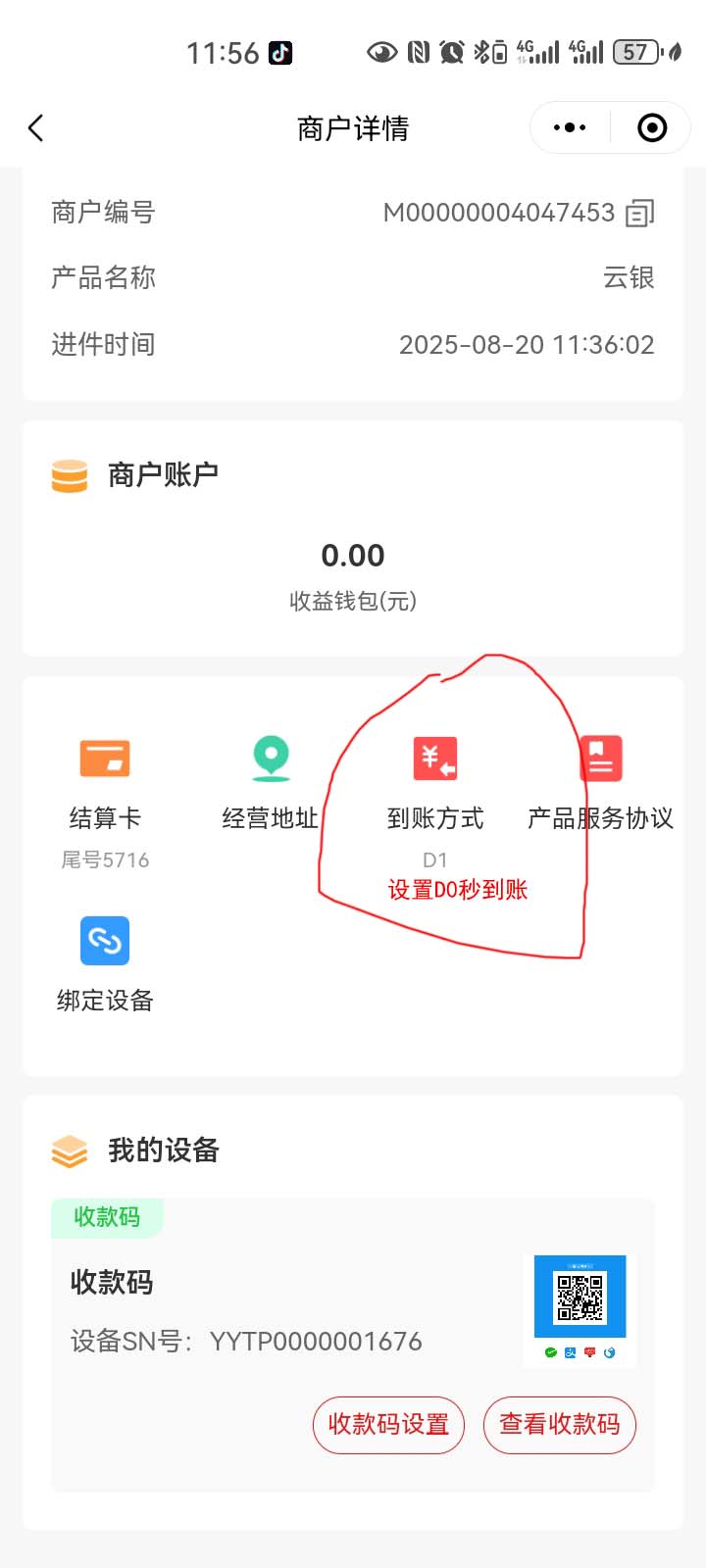The width and height of the screenshot is (706, 1568).
Task: Tap the UnionPay globe icon below the QR code
Action: [609, 1352]
